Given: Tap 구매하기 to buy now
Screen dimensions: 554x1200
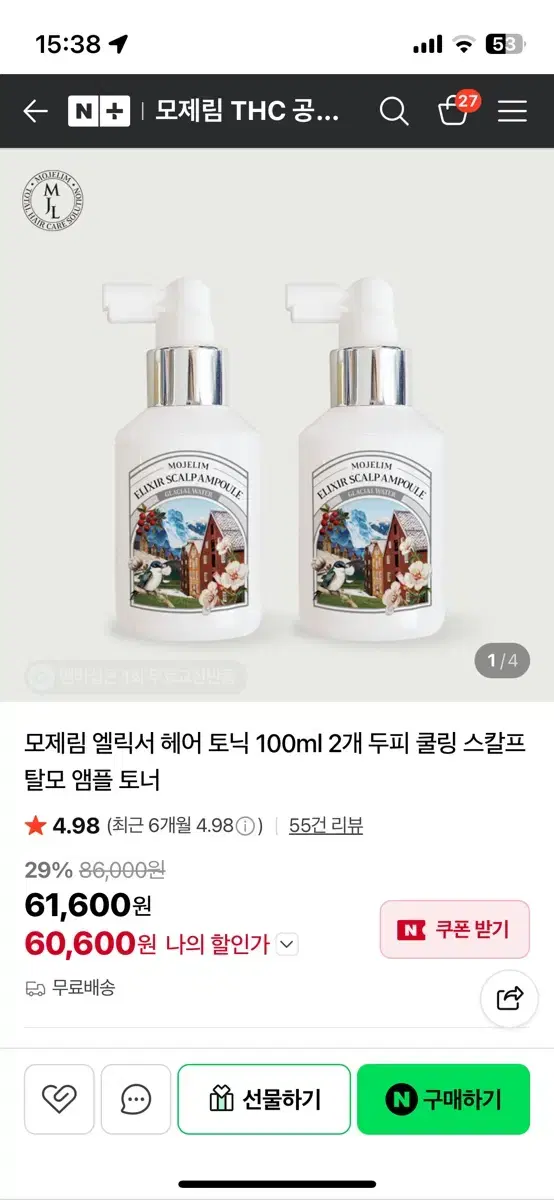Looking at the screenshot, I should click(443, 1099).
